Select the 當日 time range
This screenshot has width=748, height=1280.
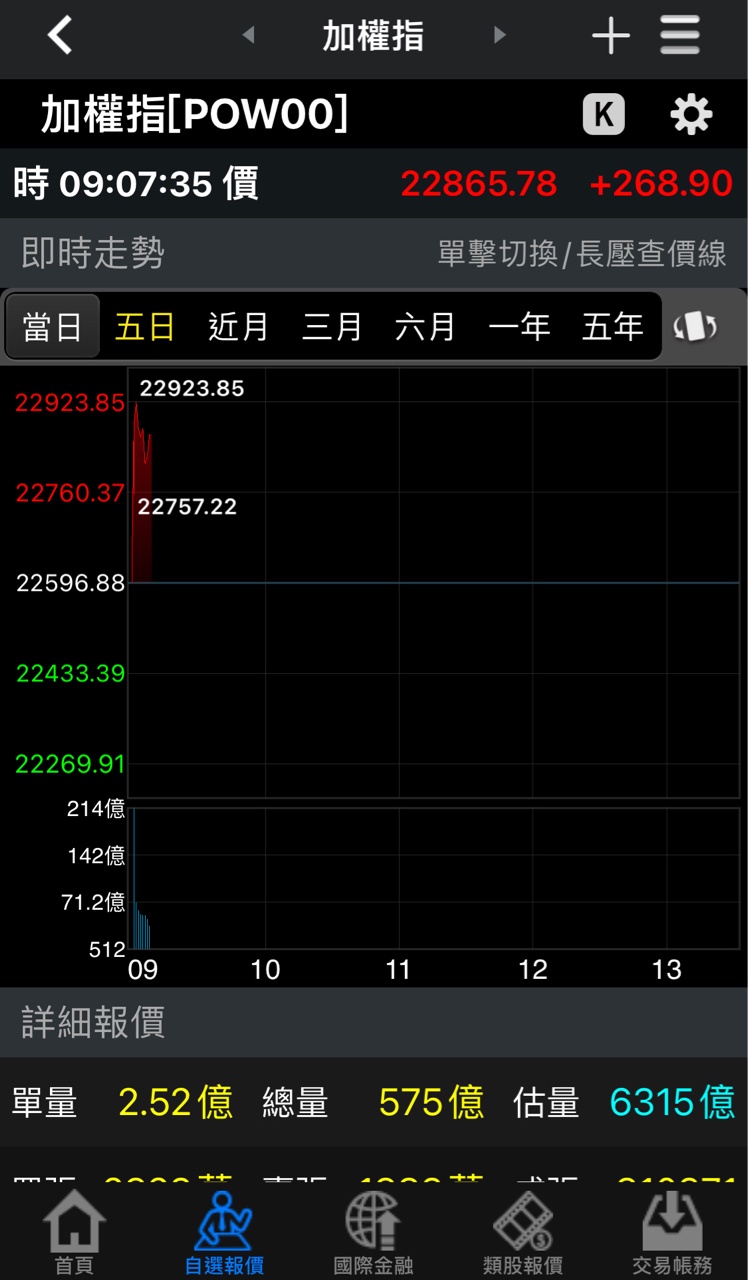52,327
